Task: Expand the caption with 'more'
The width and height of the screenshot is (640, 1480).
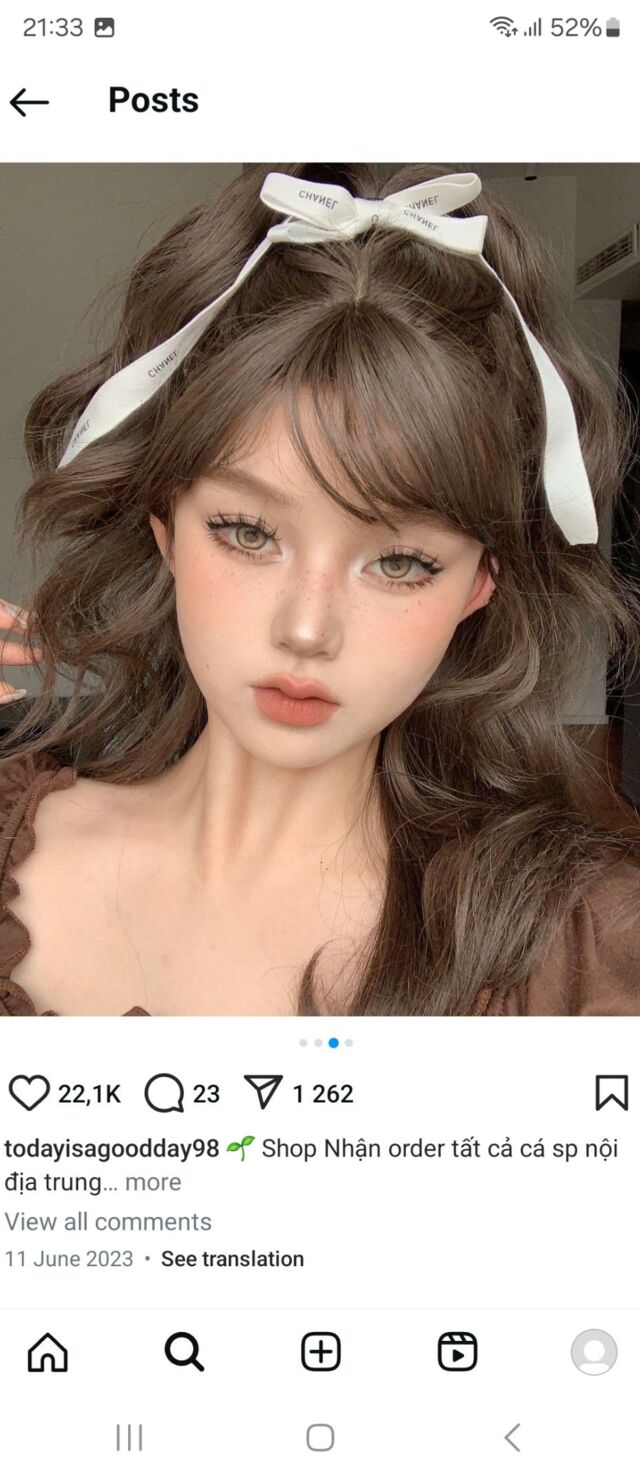Action: point(153,1182)
